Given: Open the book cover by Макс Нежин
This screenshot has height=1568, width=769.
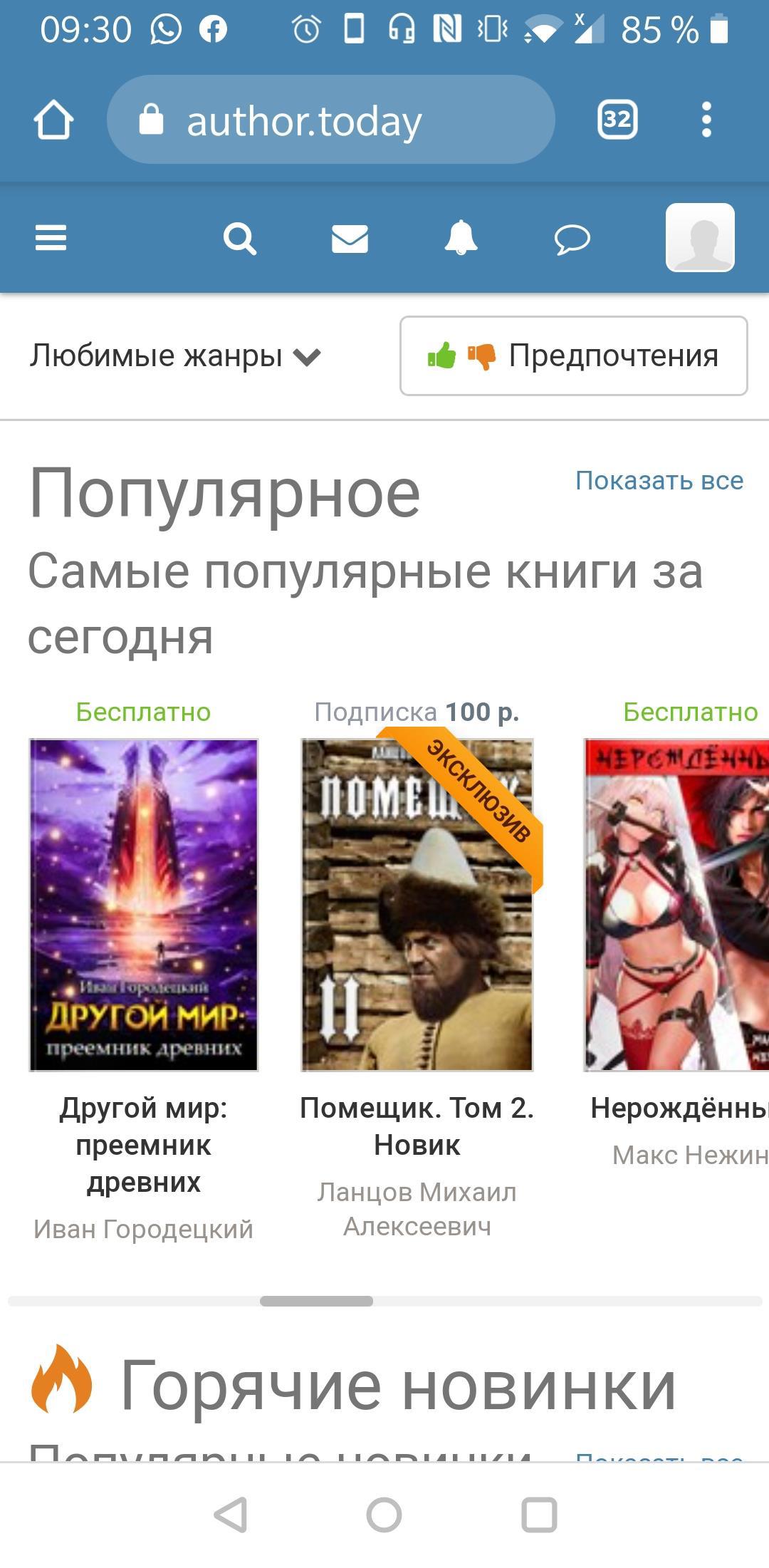Looking at the screenshot, I should click(676, 905).
